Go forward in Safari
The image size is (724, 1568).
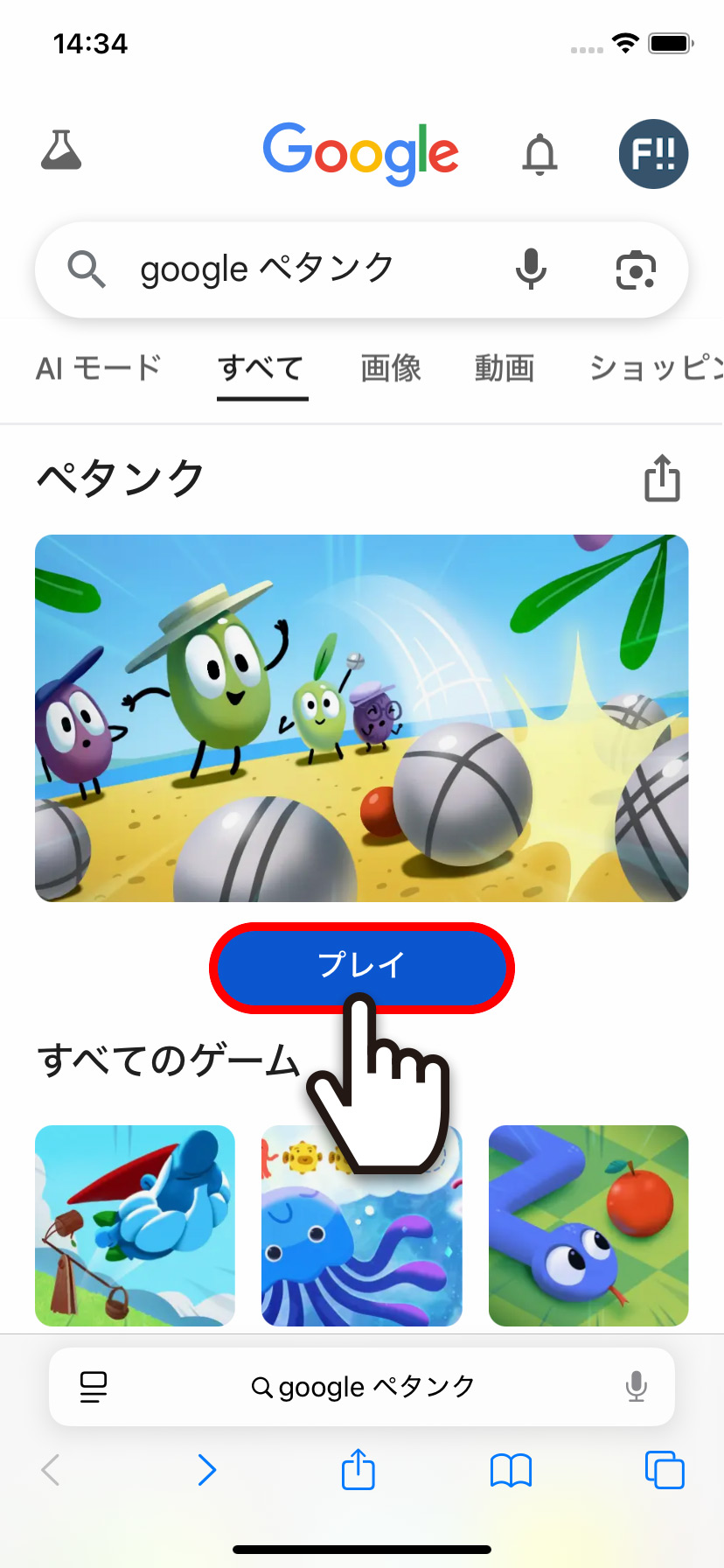[206, 1470]
